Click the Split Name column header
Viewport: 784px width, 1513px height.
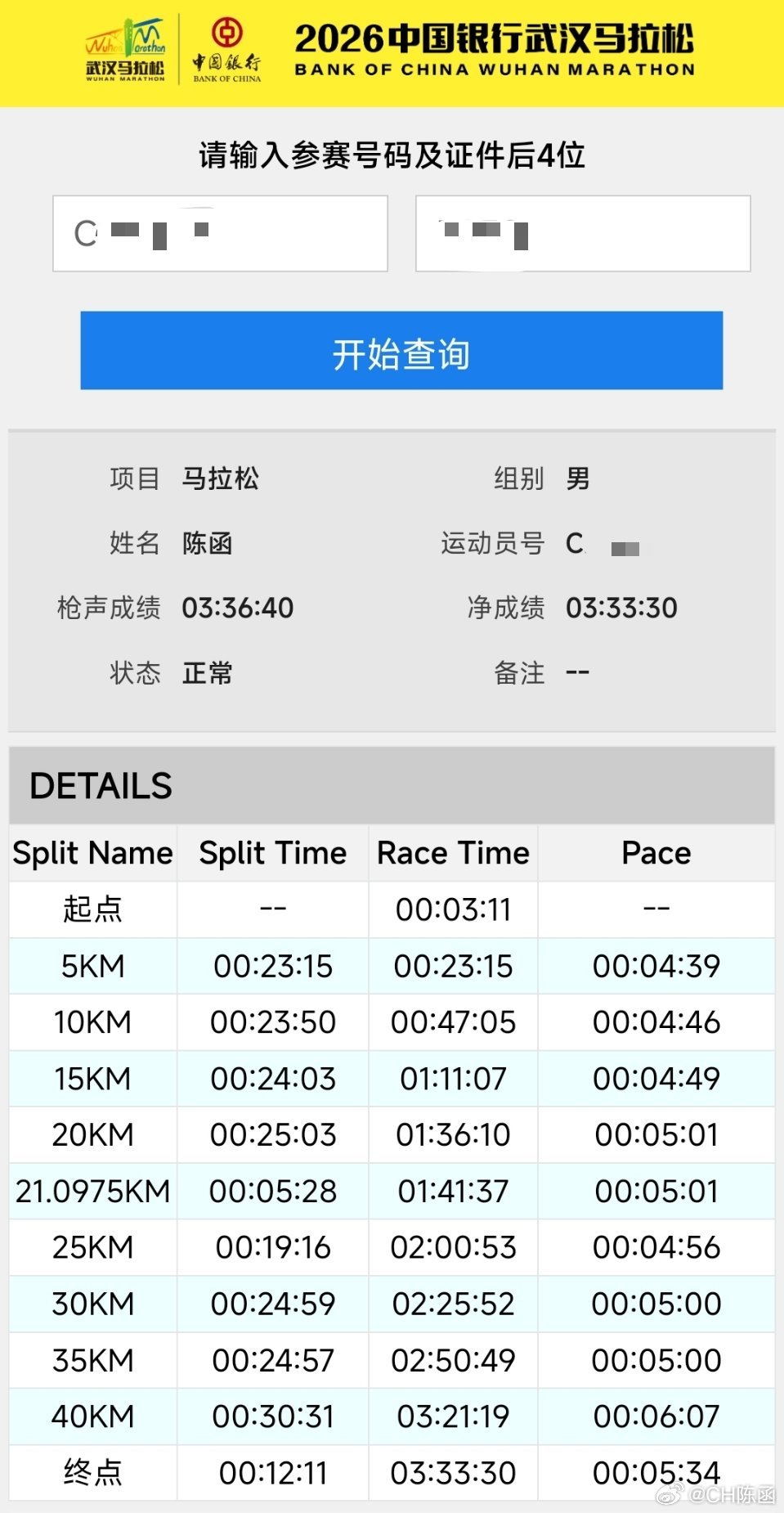click(x=92, y=852)
